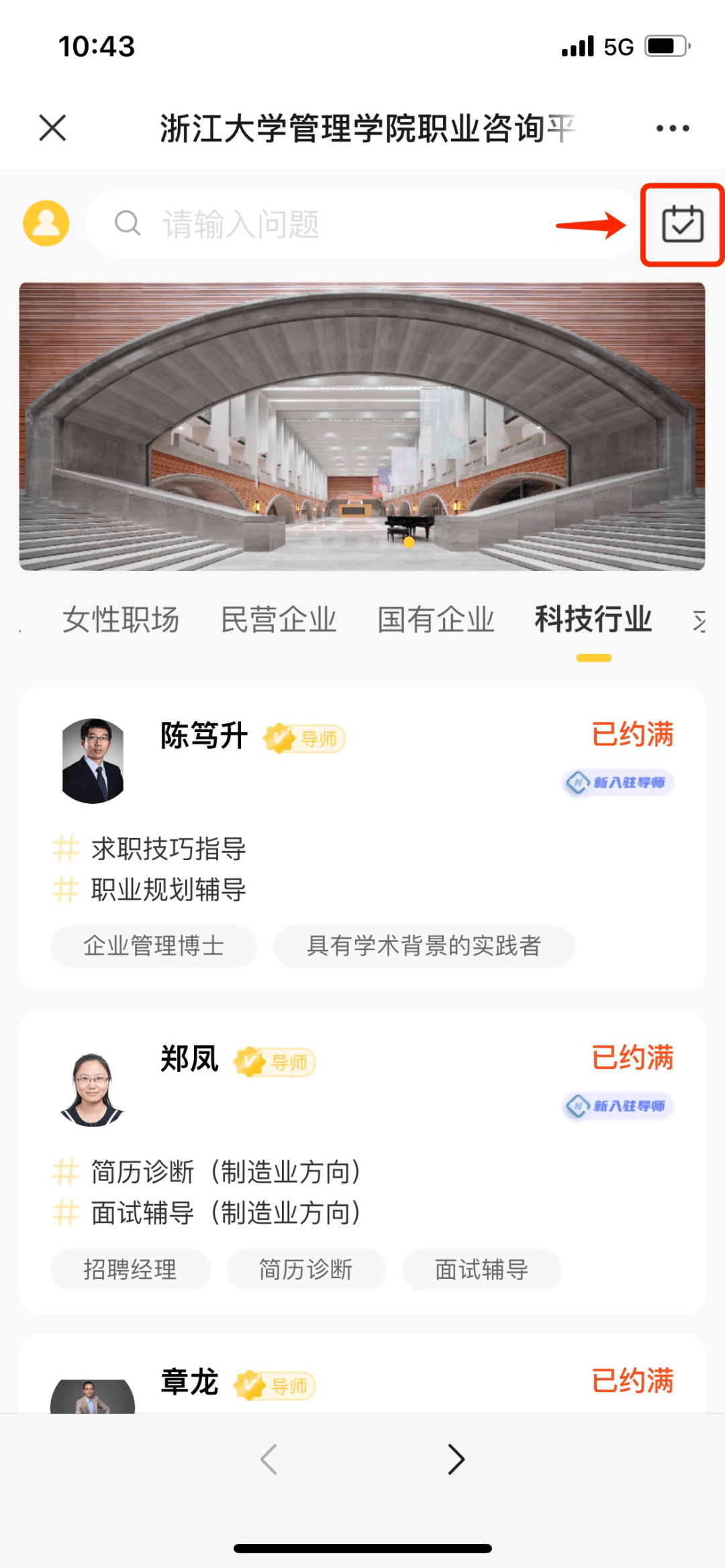The width and height of the screenshot is (725, 1568).
Task: Select the 科技行业 tab
Action: coord(593,619)
